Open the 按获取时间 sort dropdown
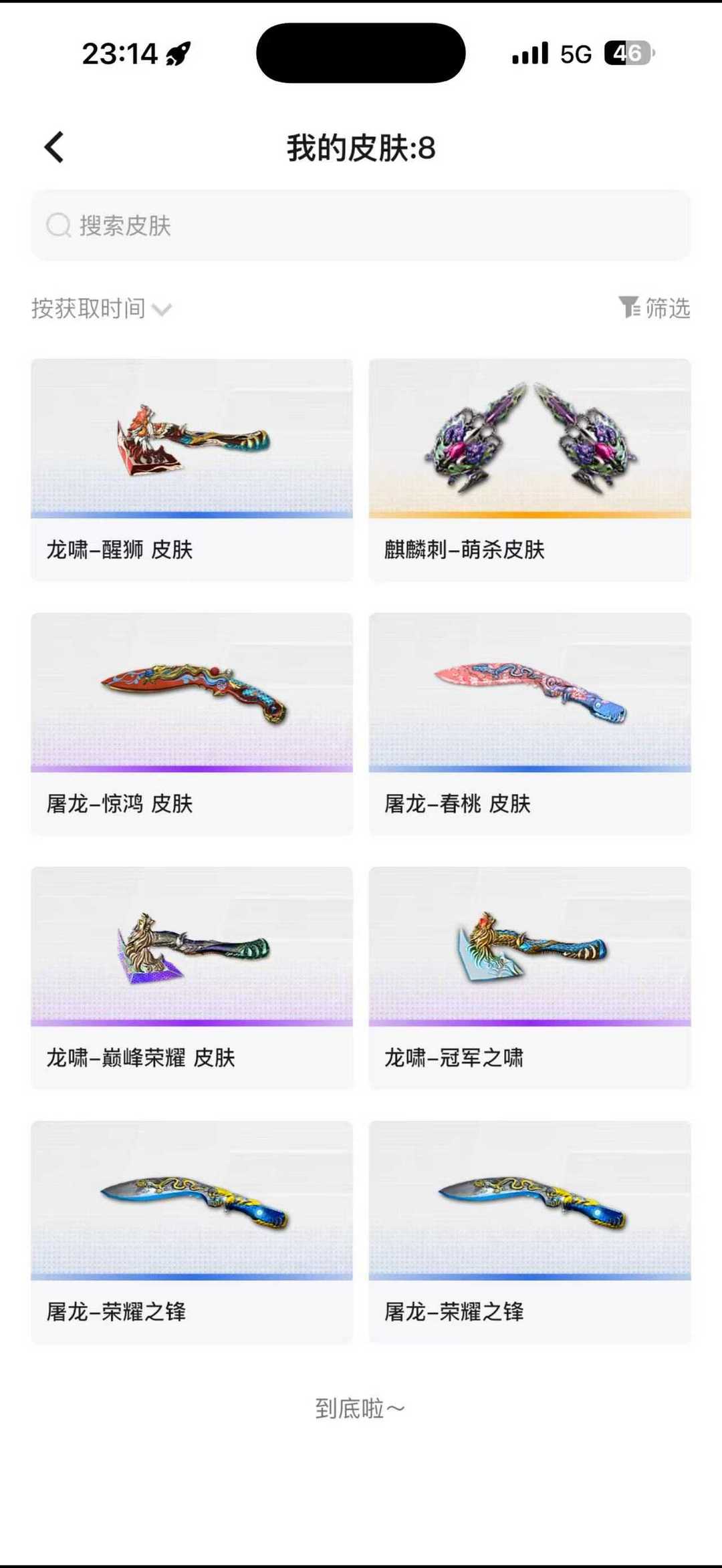The image size is (722, 1568). click(x=88, y=308)
